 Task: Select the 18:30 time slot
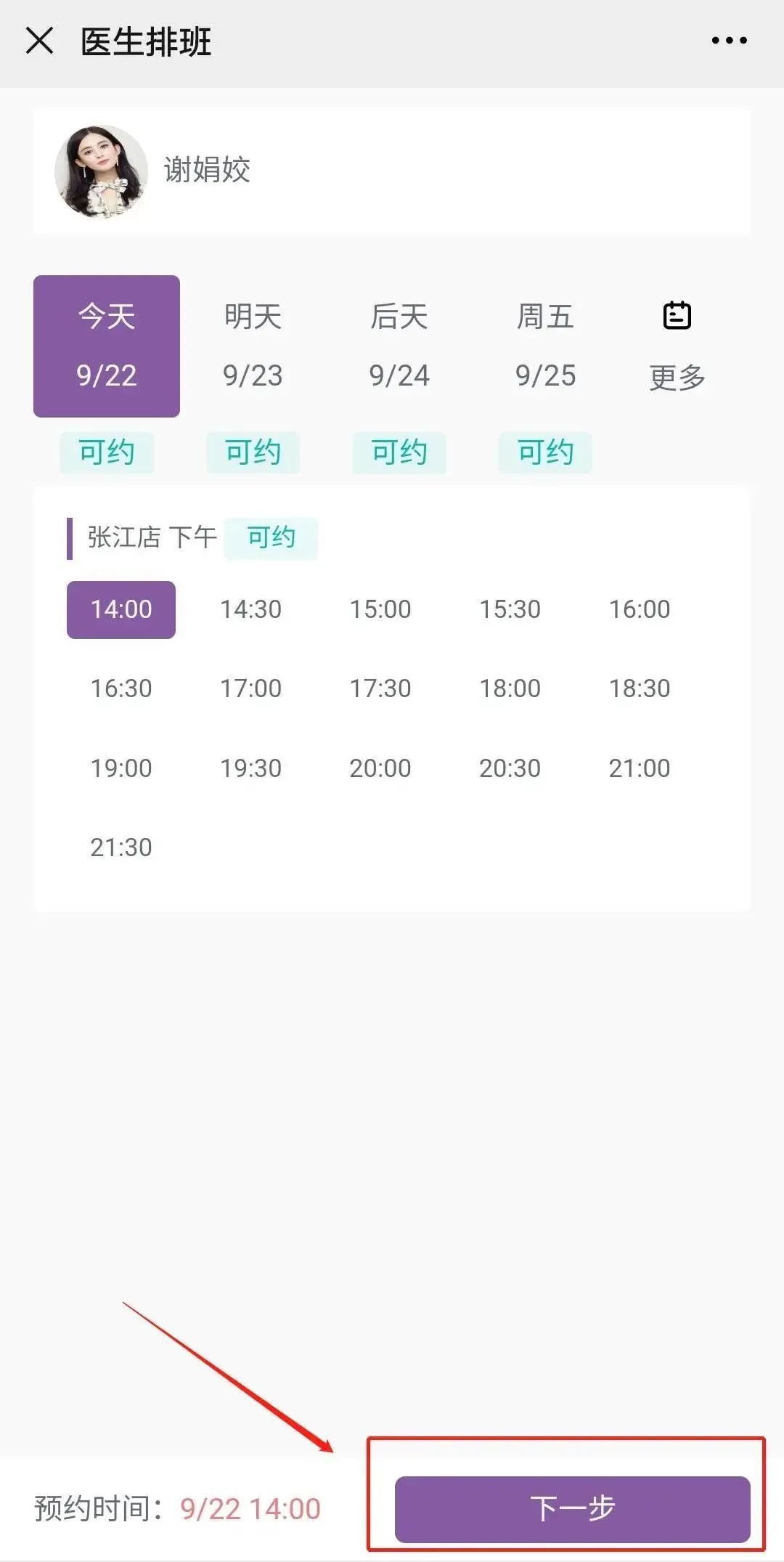[639, 688]
